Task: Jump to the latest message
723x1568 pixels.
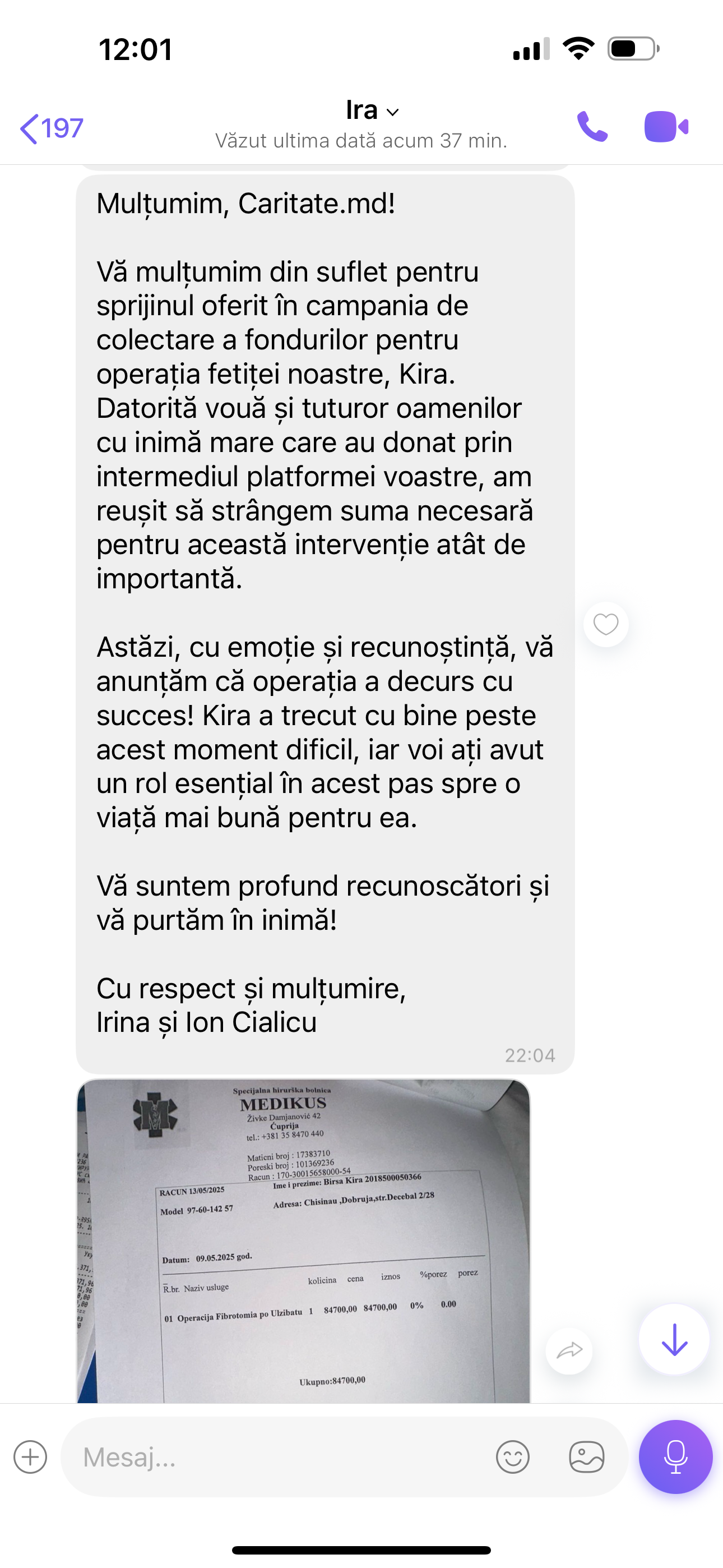Action: tap(674, 1339)
